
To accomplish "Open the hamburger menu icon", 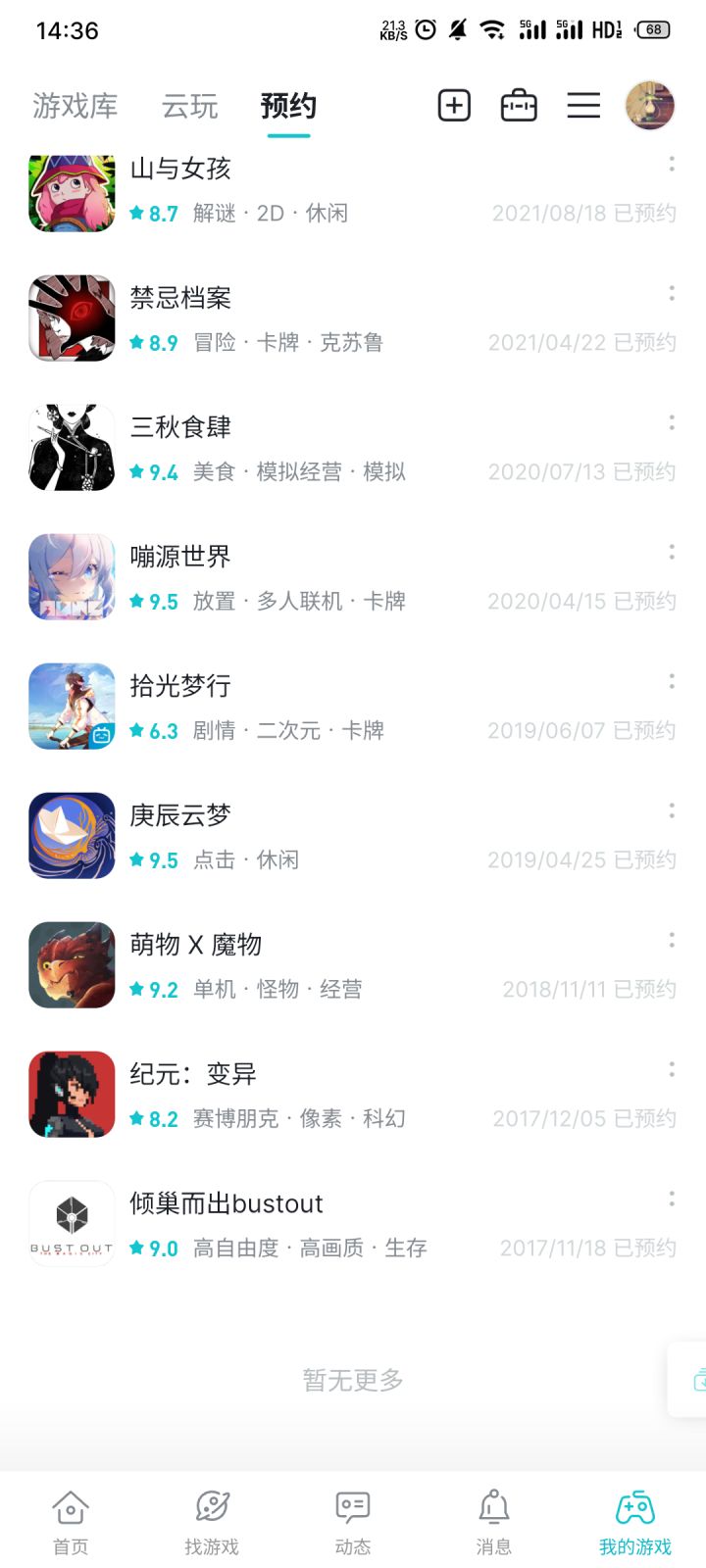I will [583, 106].
